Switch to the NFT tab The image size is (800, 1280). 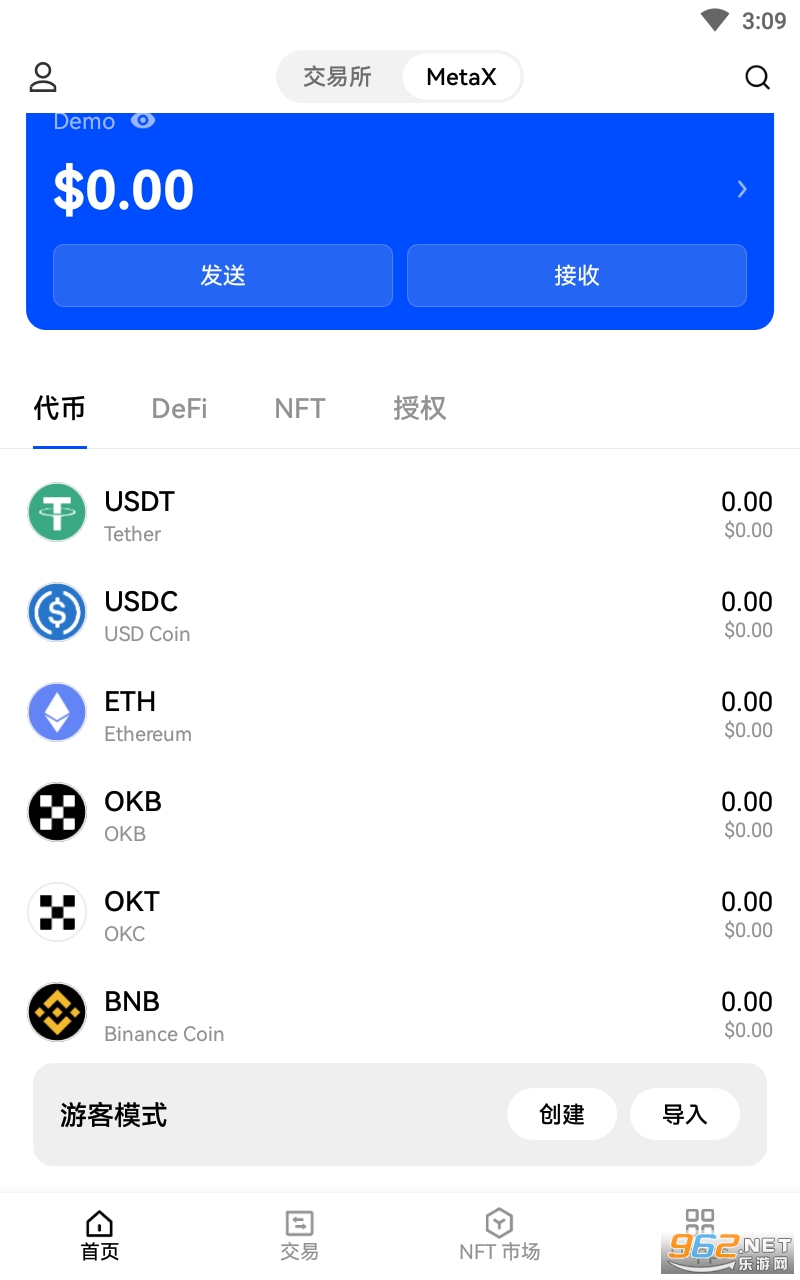300,408
